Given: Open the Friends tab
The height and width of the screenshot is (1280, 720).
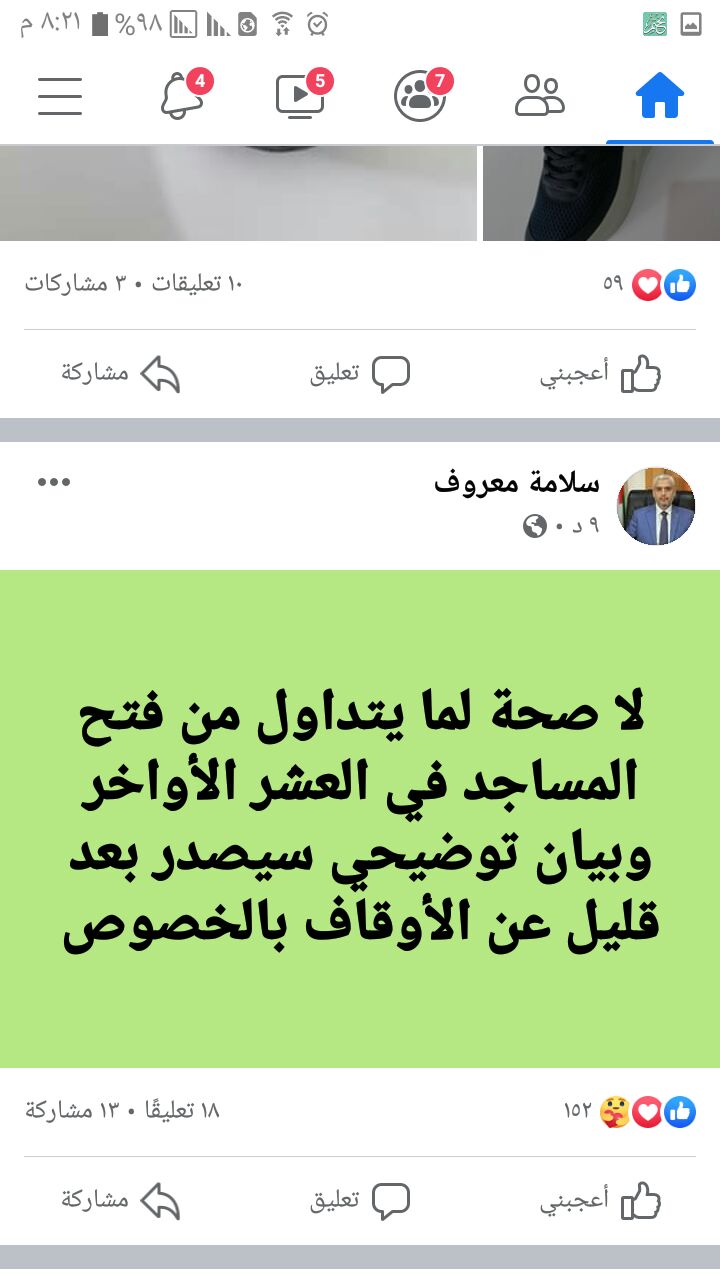Looking at the screenshot, I should (540, 97).
